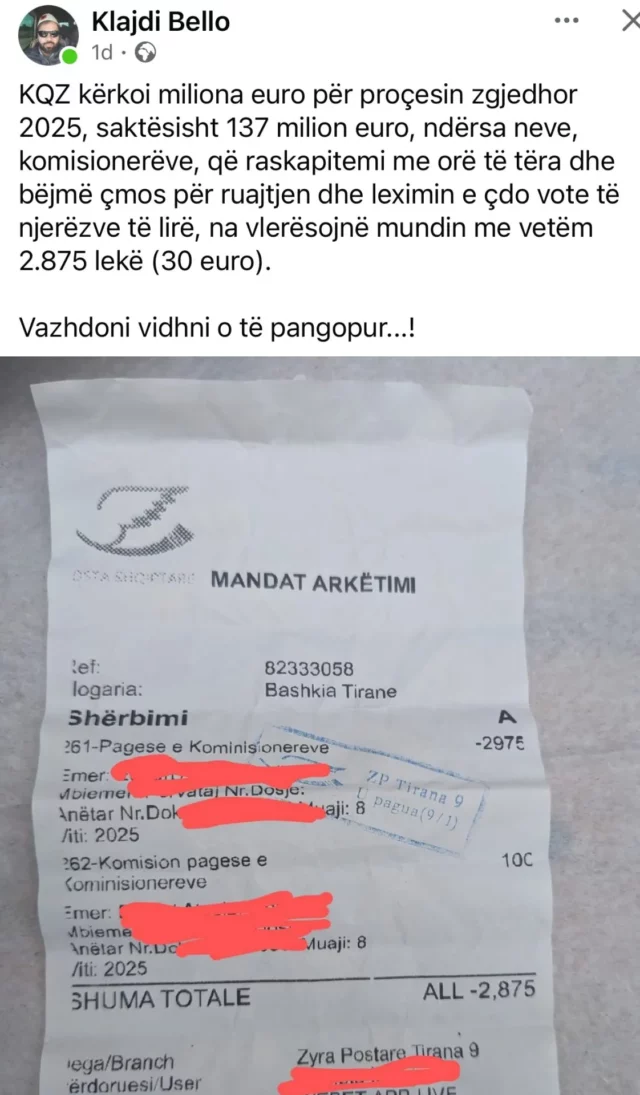Open Klajdi Bello's profile name link
640x1095 pixels.
tap(160, 21)
